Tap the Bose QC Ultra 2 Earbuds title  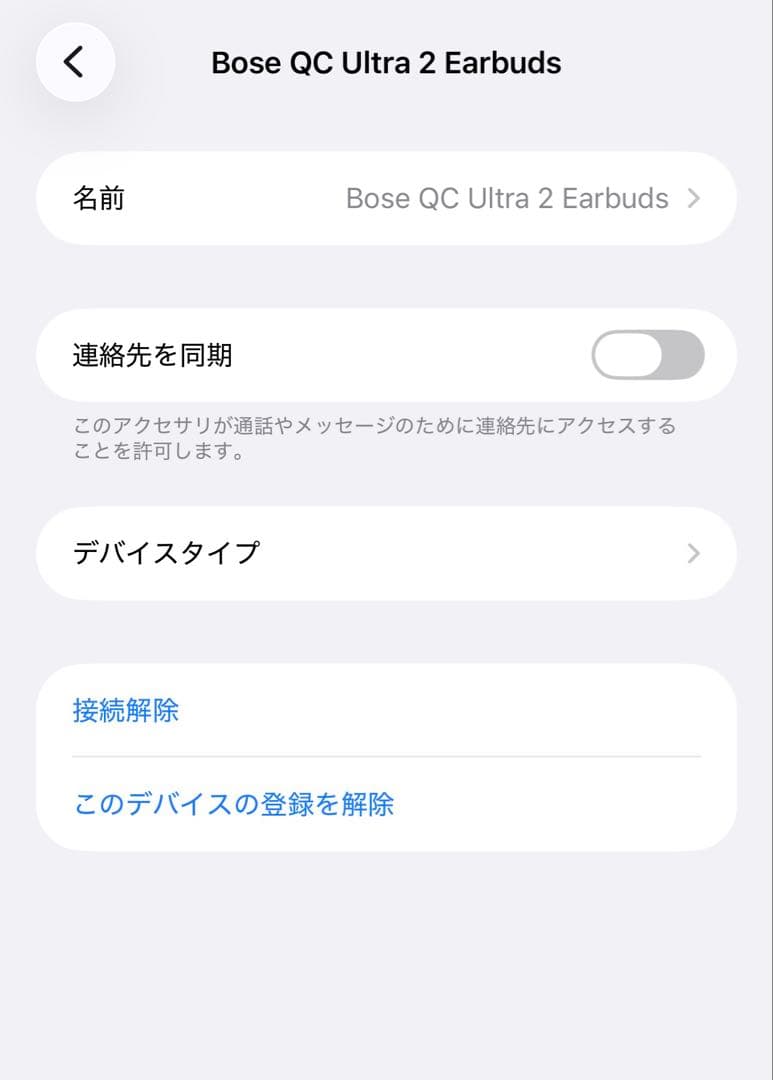pos(386,62)
